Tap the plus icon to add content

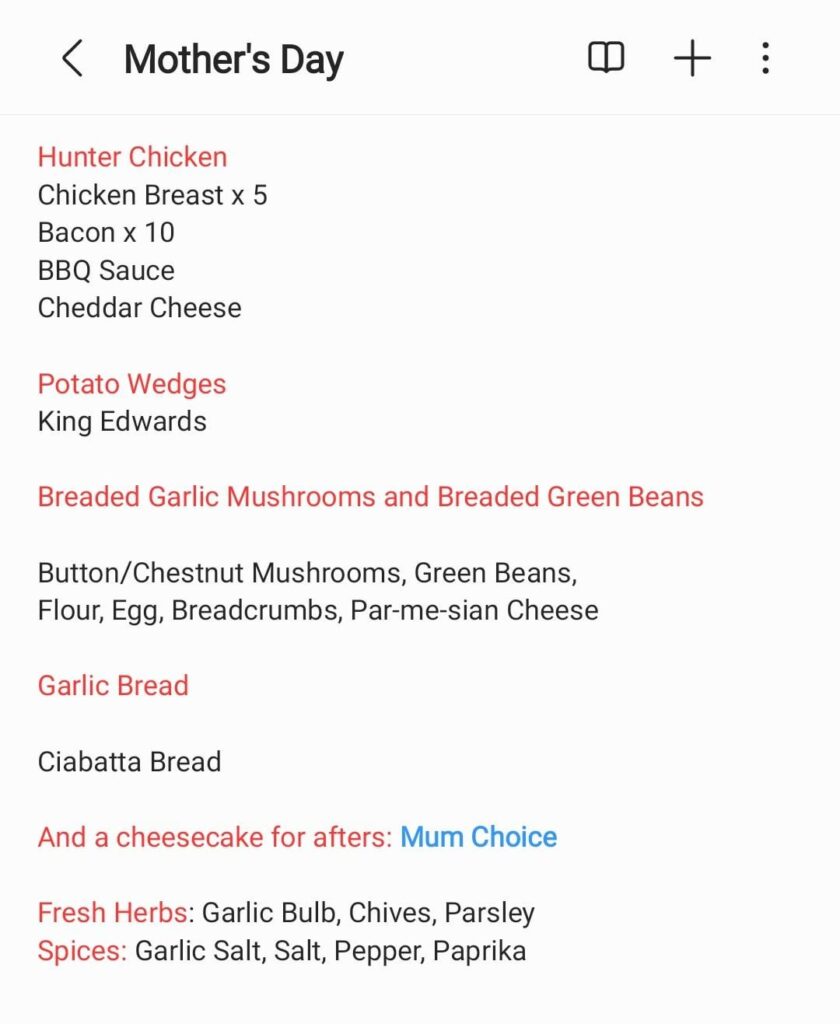point(692,59)
